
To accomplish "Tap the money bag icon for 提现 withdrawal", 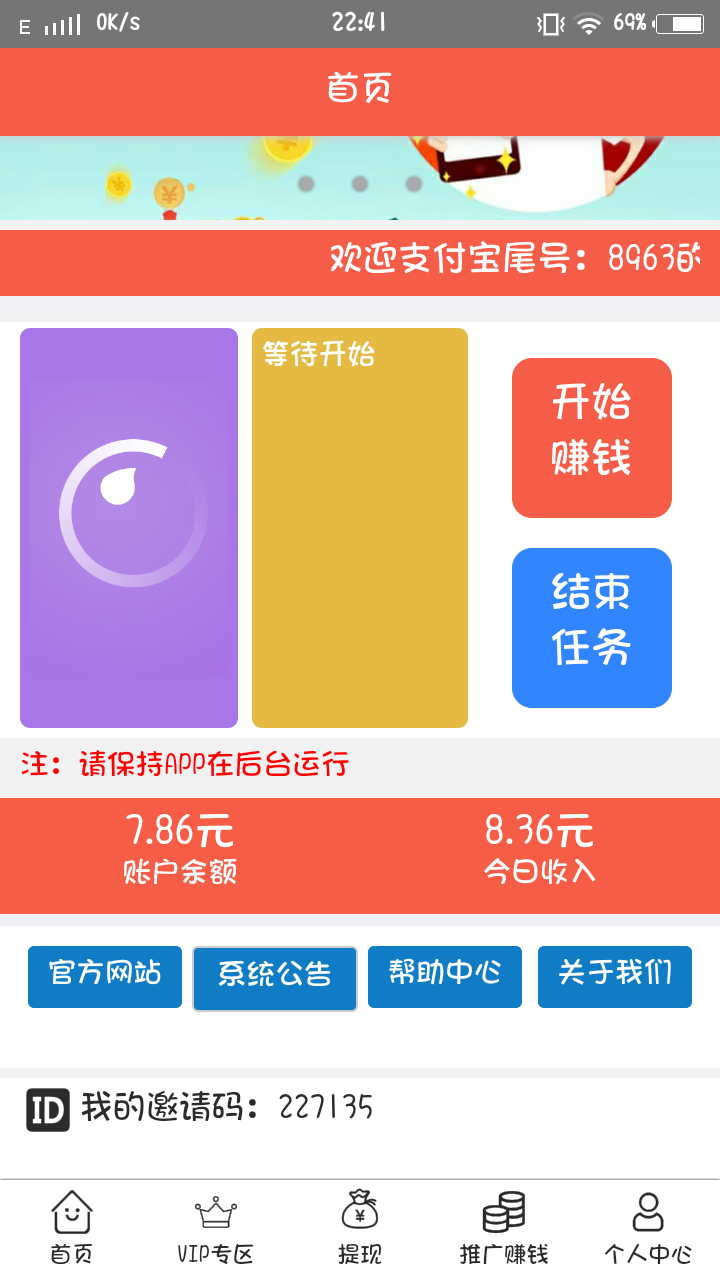I will pyautogui.click(x=360, y=1218).
